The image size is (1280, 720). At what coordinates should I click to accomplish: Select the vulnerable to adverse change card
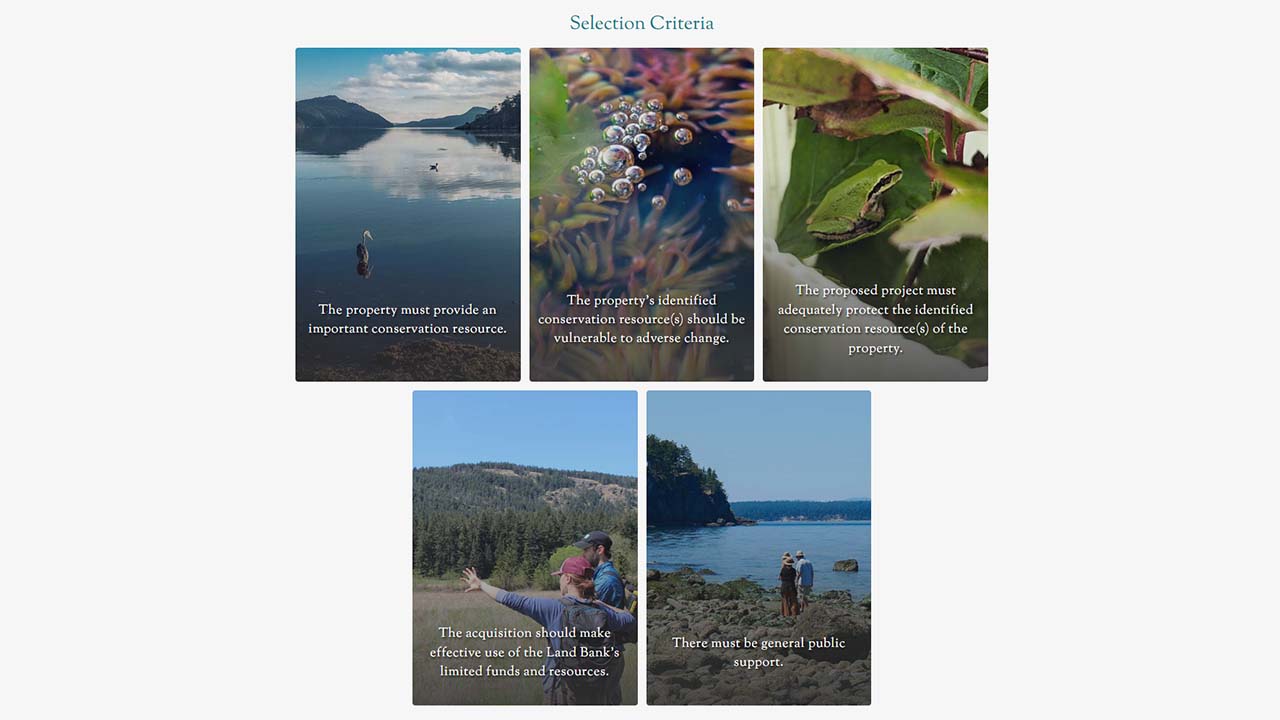tap(641, 215)
